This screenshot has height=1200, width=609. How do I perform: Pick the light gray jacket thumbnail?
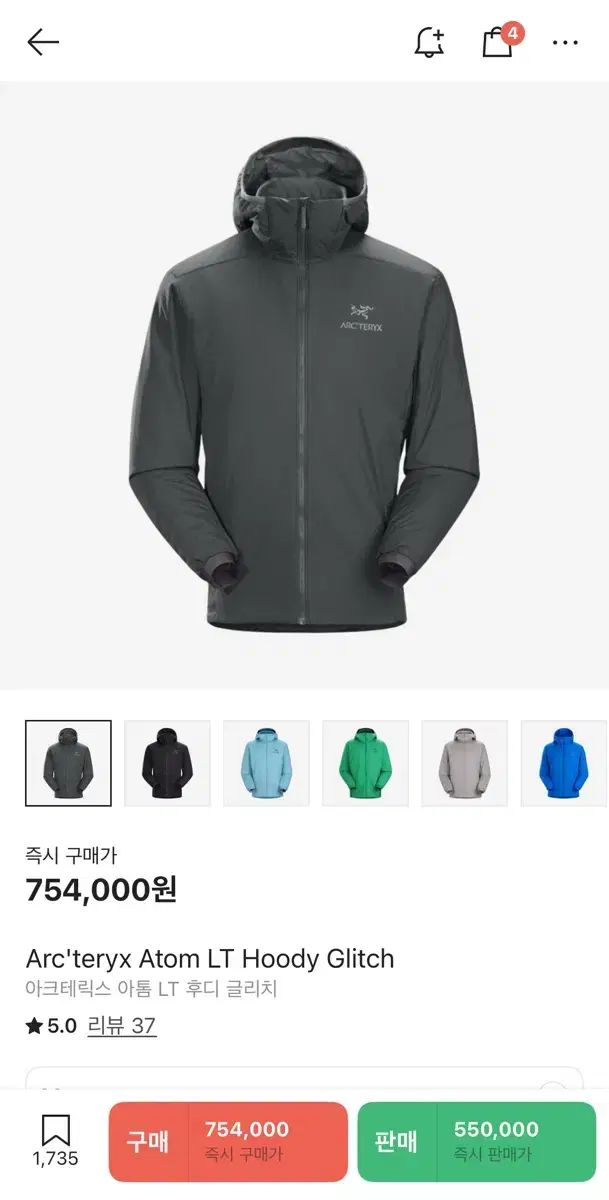click(464, 763)
